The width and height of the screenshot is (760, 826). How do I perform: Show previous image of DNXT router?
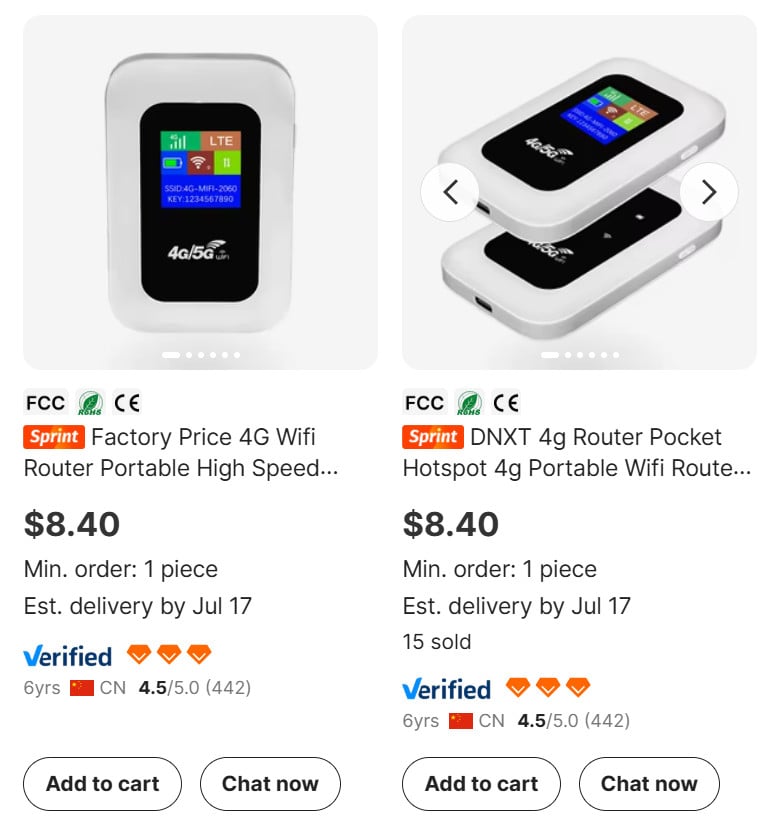click(450, 191)
